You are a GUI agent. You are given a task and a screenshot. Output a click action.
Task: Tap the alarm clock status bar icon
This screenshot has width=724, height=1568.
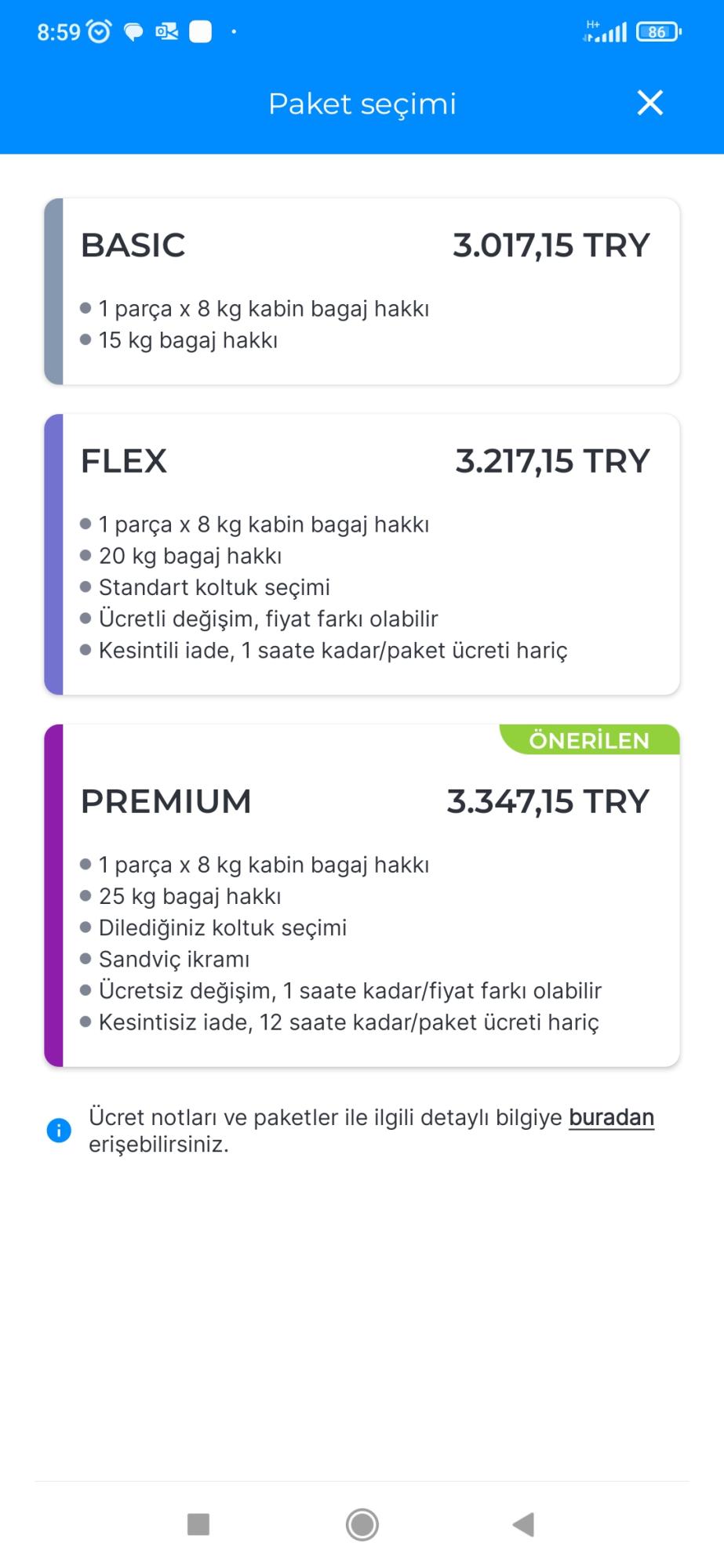(x=96, y=31)
